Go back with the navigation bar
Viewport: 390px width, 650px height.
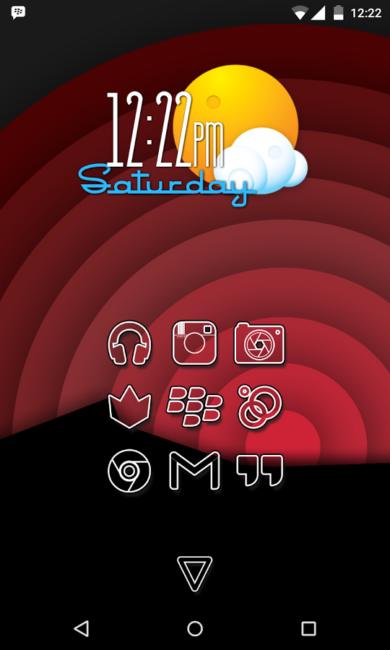pyautogui.click(x=81, y=628)
